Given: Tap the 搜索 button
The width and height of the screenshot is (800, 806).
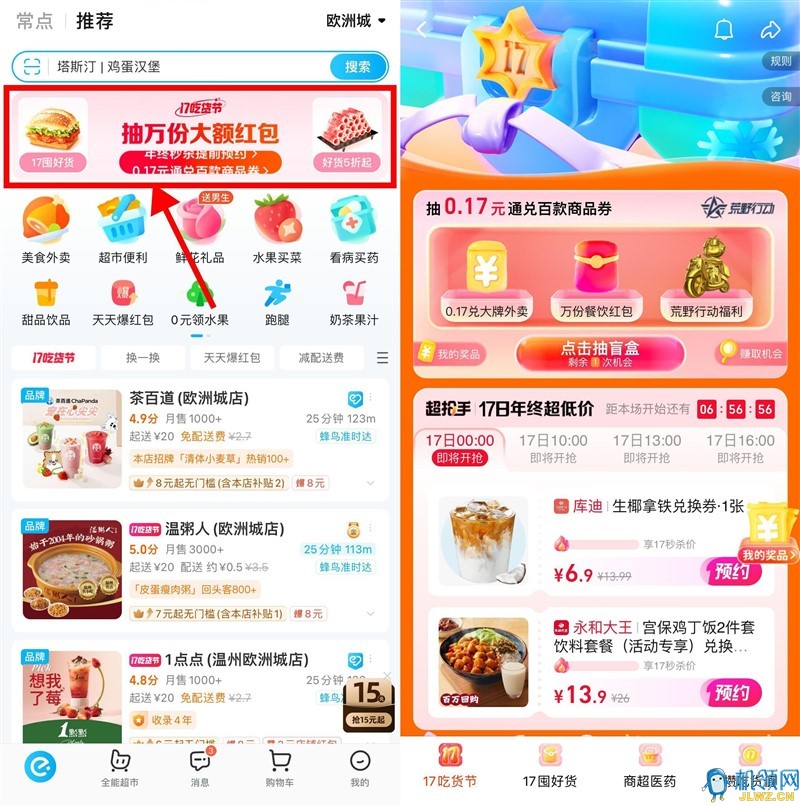Looking at the screenshot, I should pyautogui.click(x=357, y=67).
